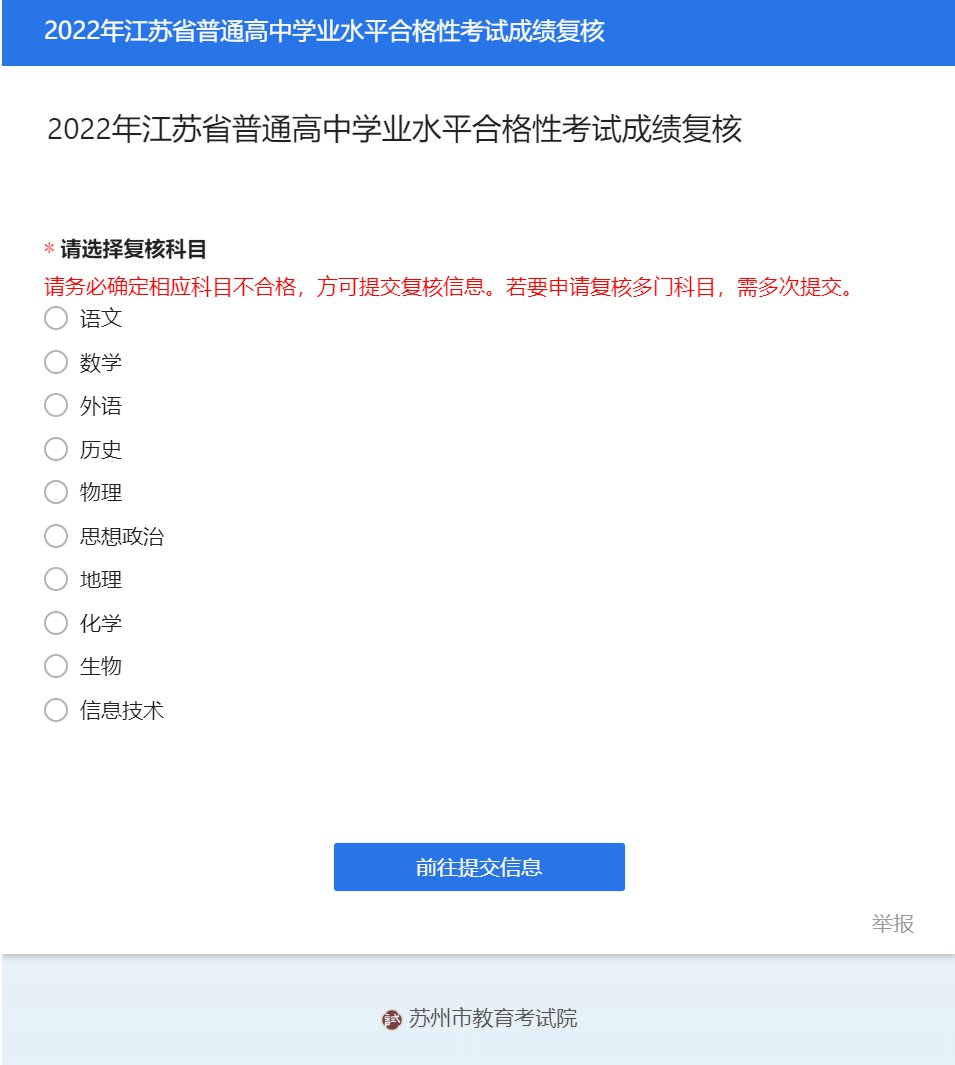Select 生物 for review
The height and width of the screenshot is (1065, 955).
pos(56,666)
